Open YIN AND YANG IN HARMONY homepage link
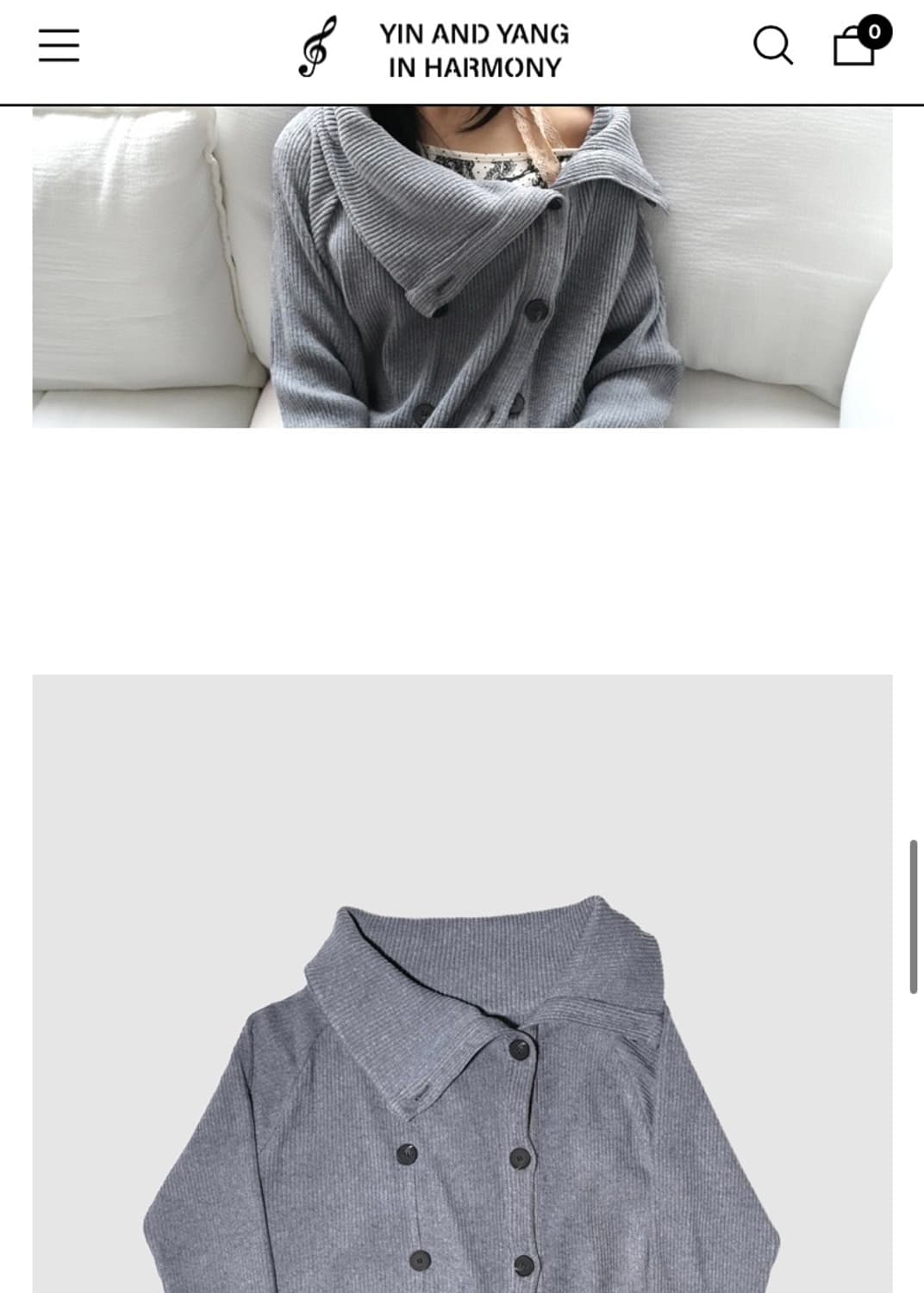Viewport: 924px width, 1293px height. [x=471, y=47]
